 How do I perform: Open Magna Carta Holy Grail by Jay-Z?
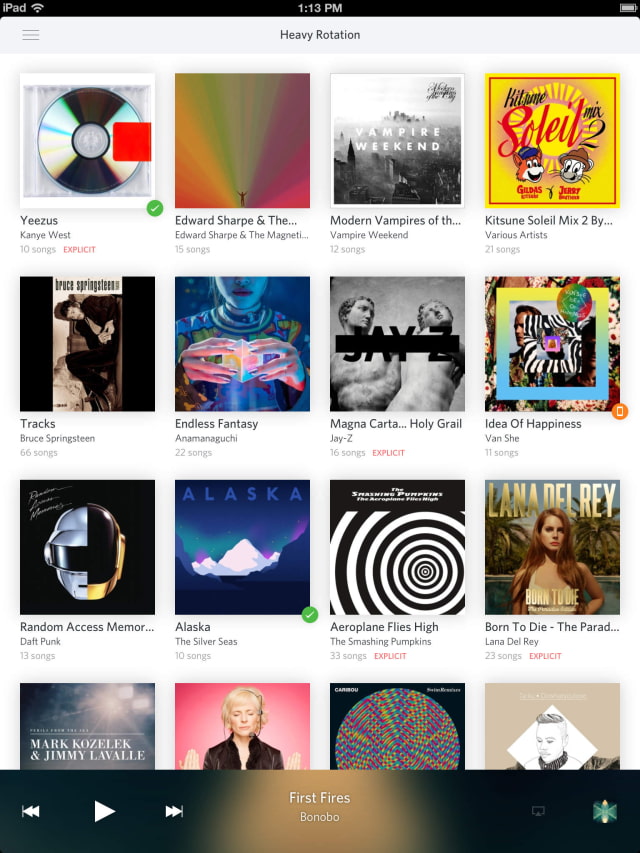pyautogui.click(x=397, y=344)
